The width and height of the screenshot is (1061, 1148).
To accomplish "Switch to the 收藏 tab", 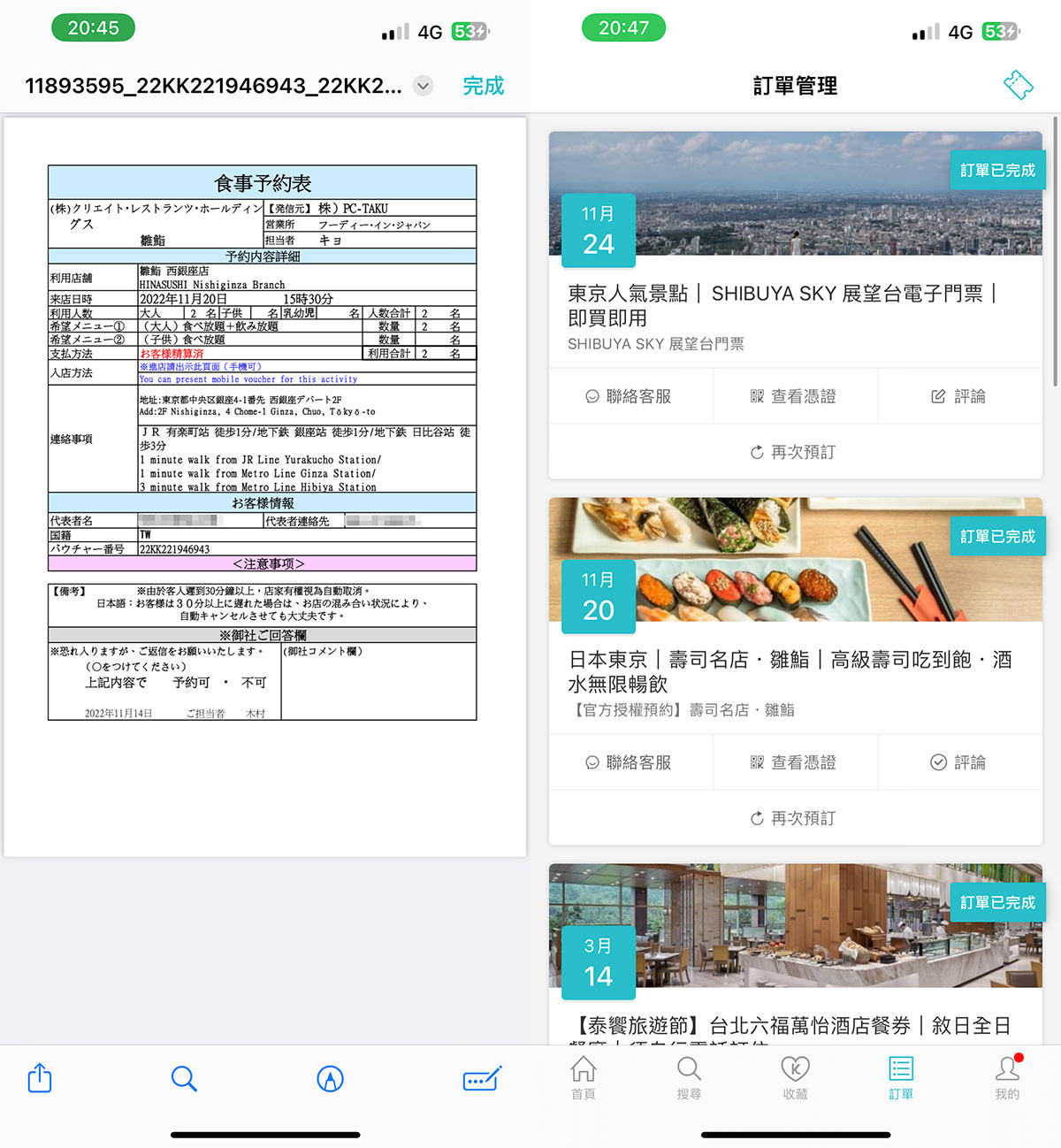I will pyautogui.click(x=795, y=1079).
